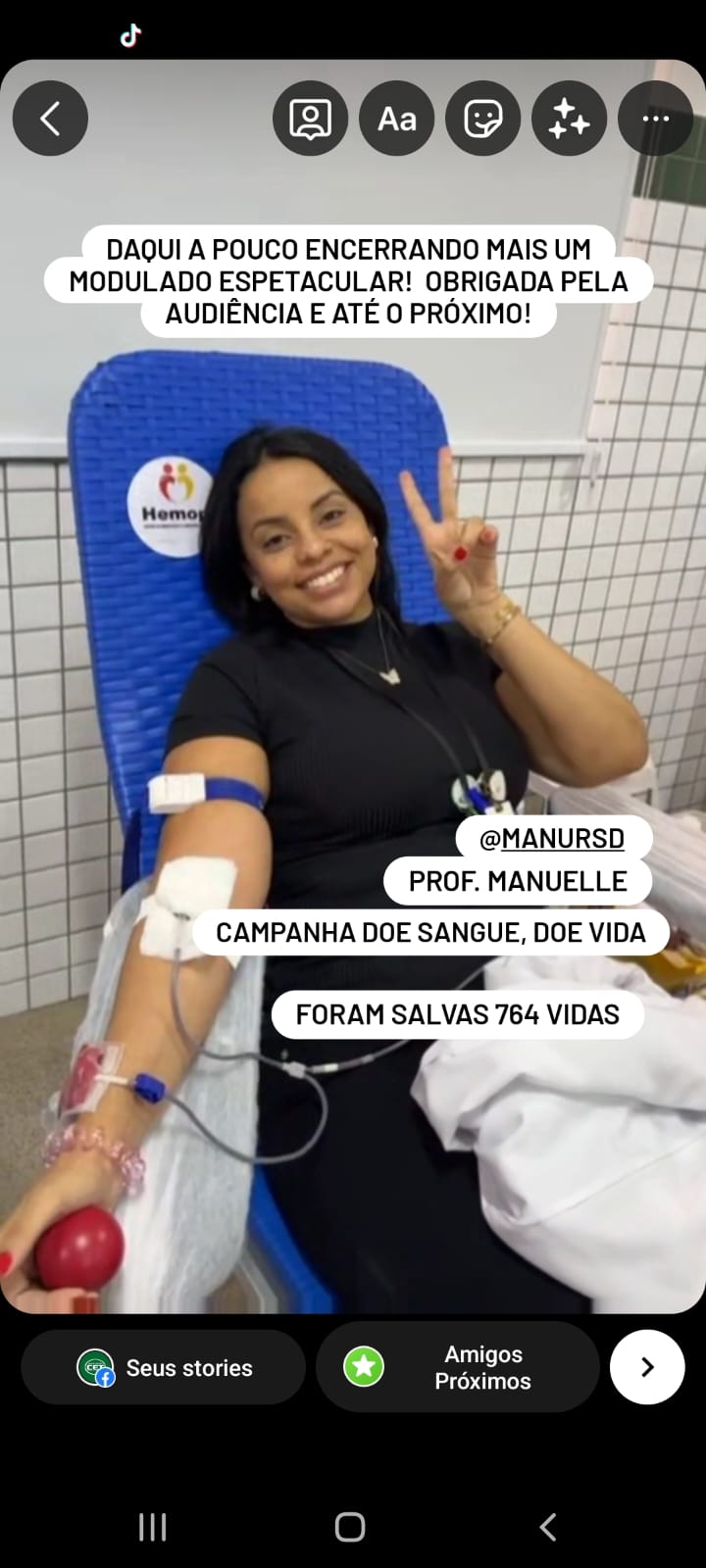Viewport: 706px width, 1568px height.
Task: Open the three-dot more options menu
Action: [655, 119]
